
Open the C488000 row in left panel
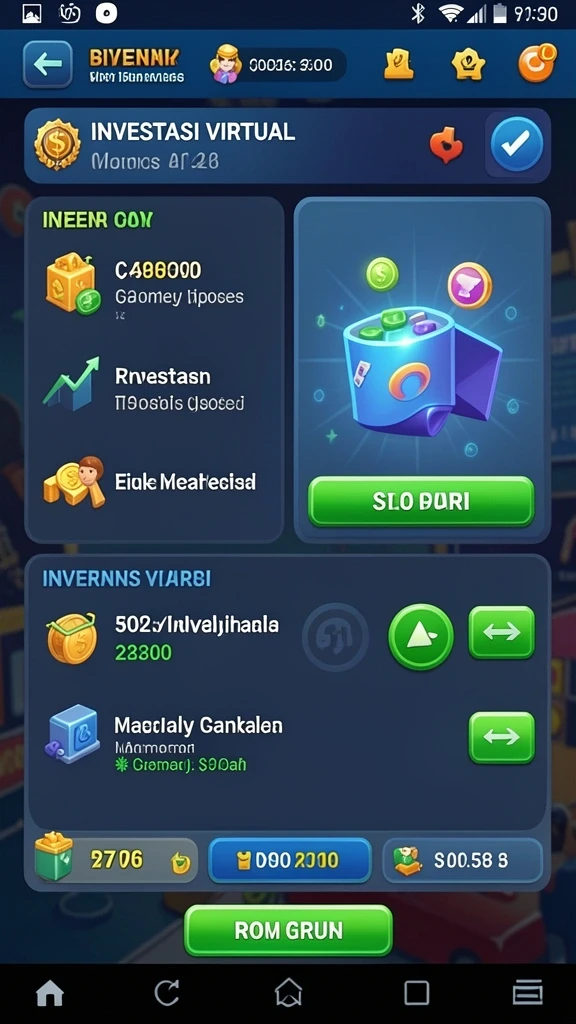154,284
